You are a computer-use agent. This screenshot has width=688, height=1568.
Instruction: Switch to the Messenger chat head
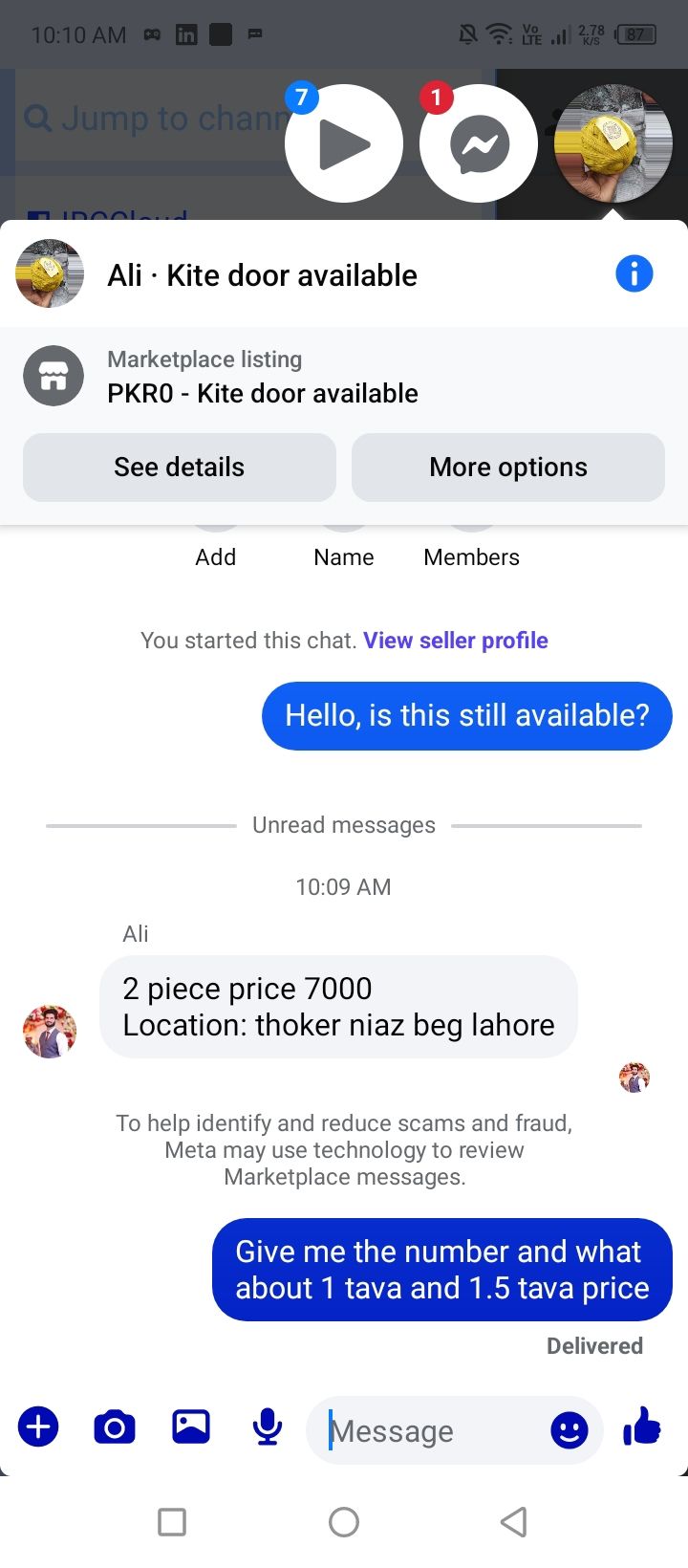coord(479,144)
